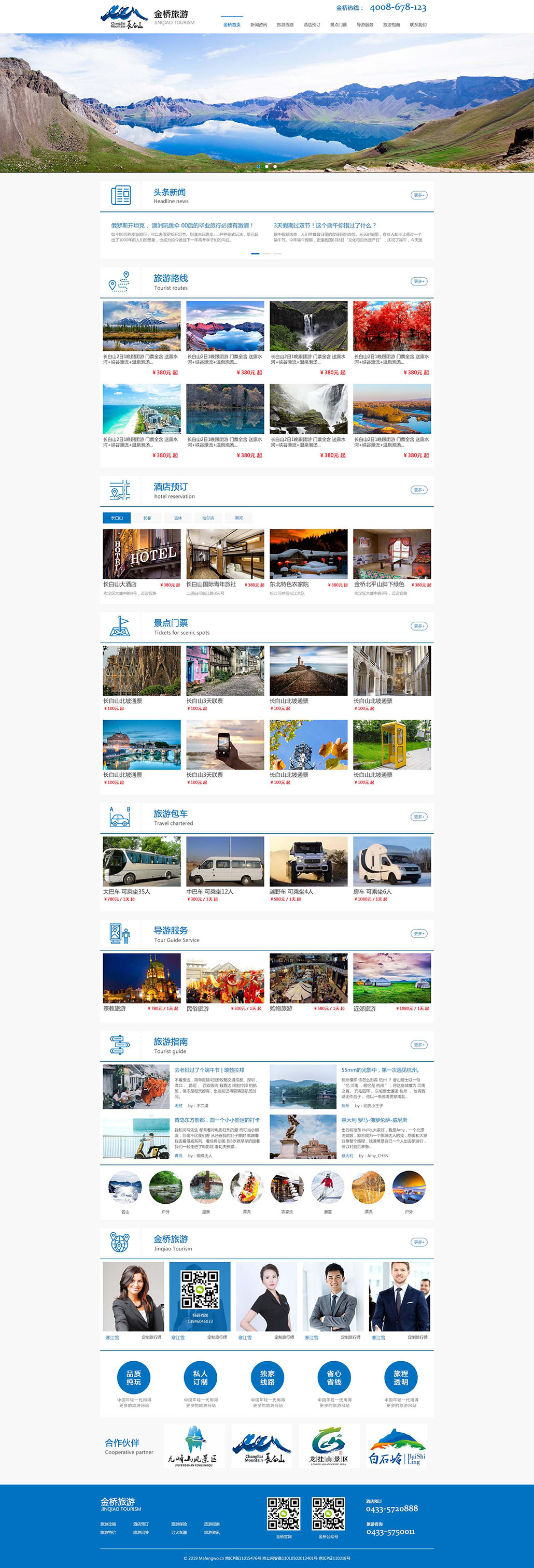Follow the 订火车票 link in the footer

pos(178,1533)
